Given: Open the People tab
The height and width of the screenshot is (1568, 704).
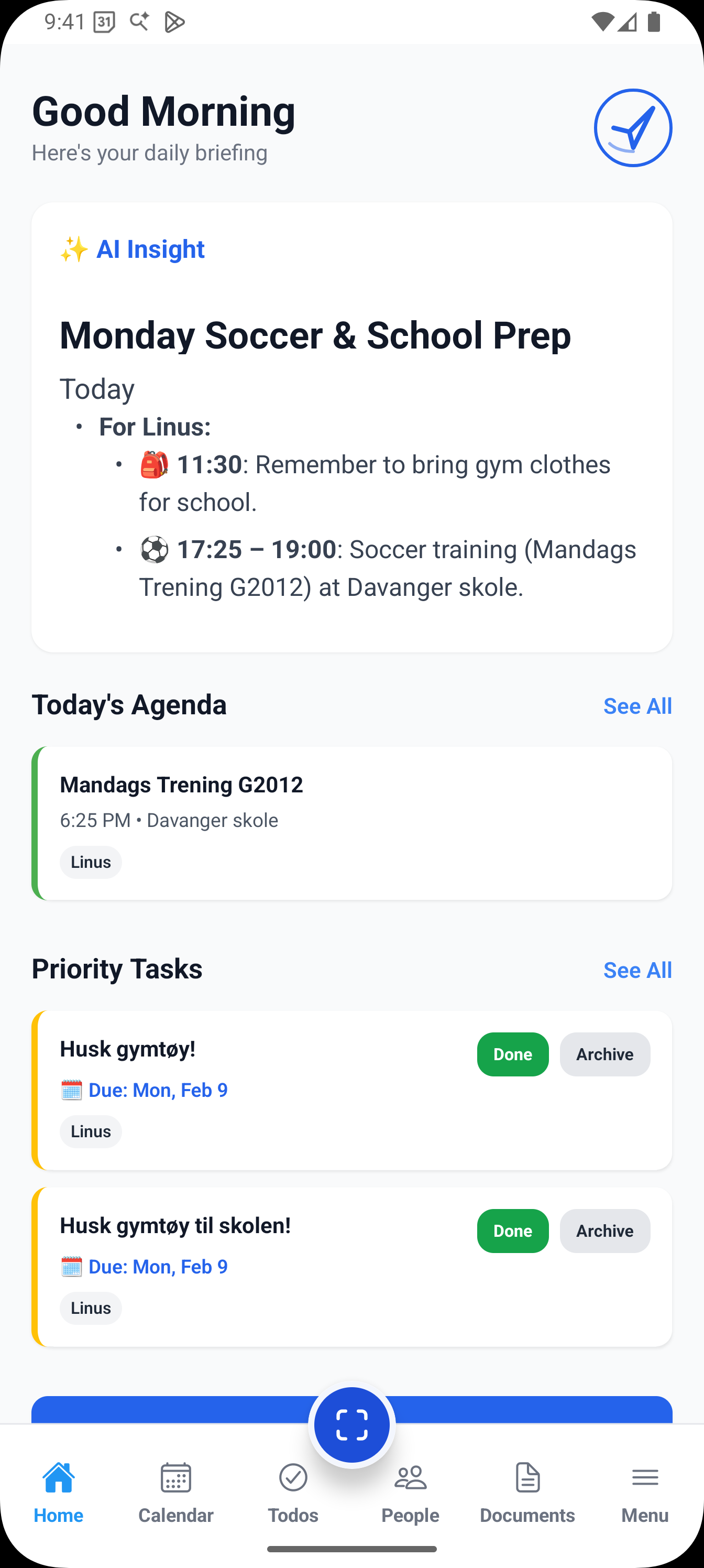Looking at the screenshot, I should tap(410, 1493).
